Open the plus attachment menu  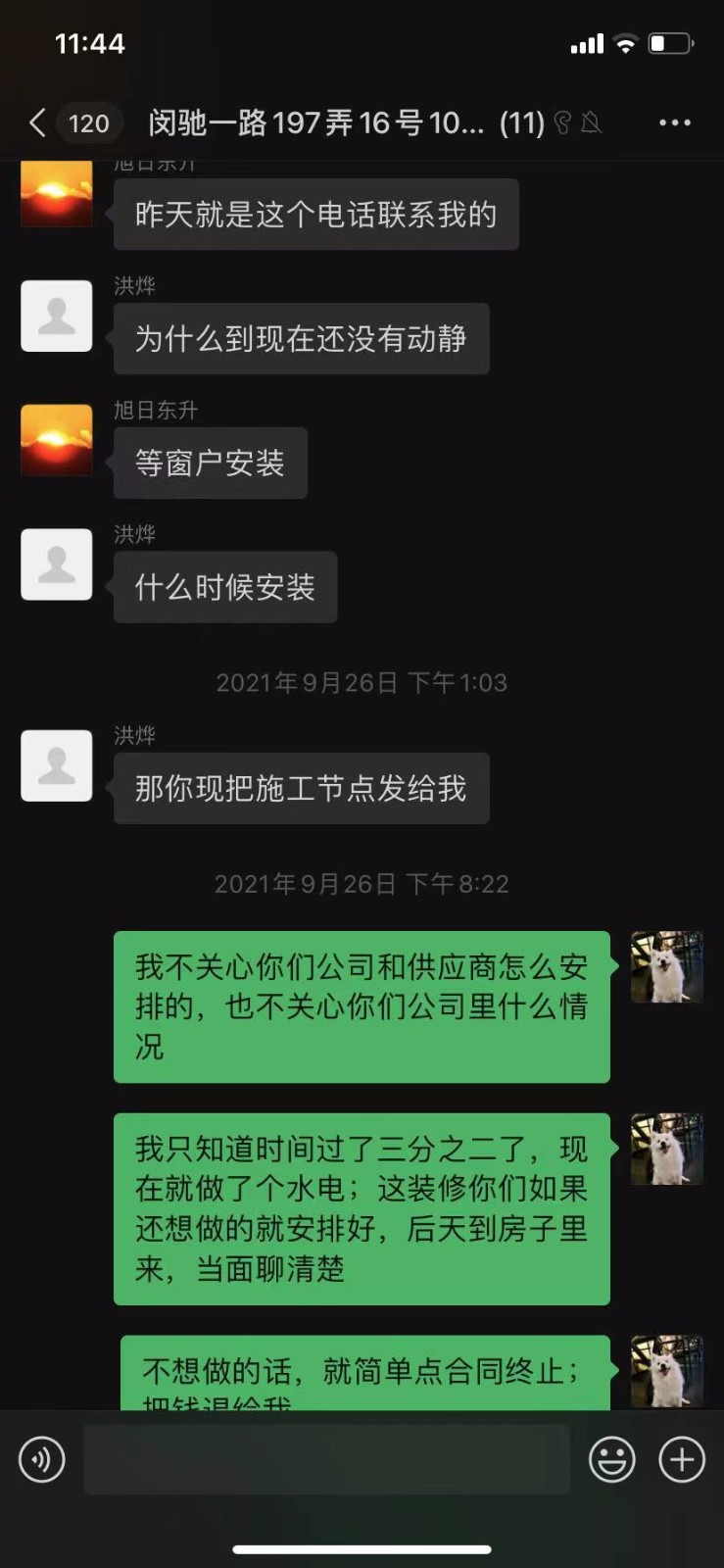[x=681, y=1459]
